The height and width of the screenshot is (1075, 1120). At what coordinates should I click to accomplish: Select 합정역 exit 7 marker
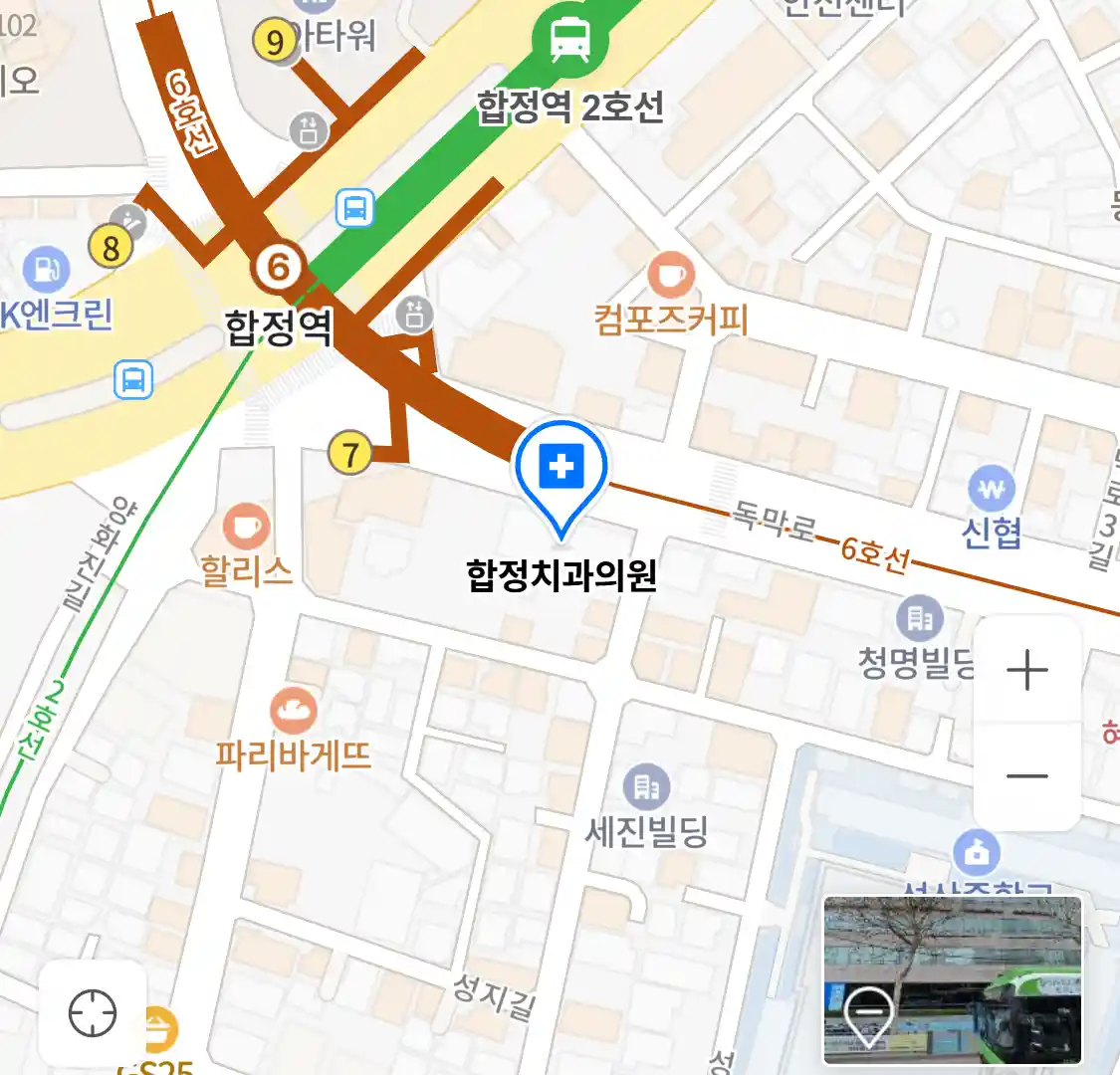(349, 454)
